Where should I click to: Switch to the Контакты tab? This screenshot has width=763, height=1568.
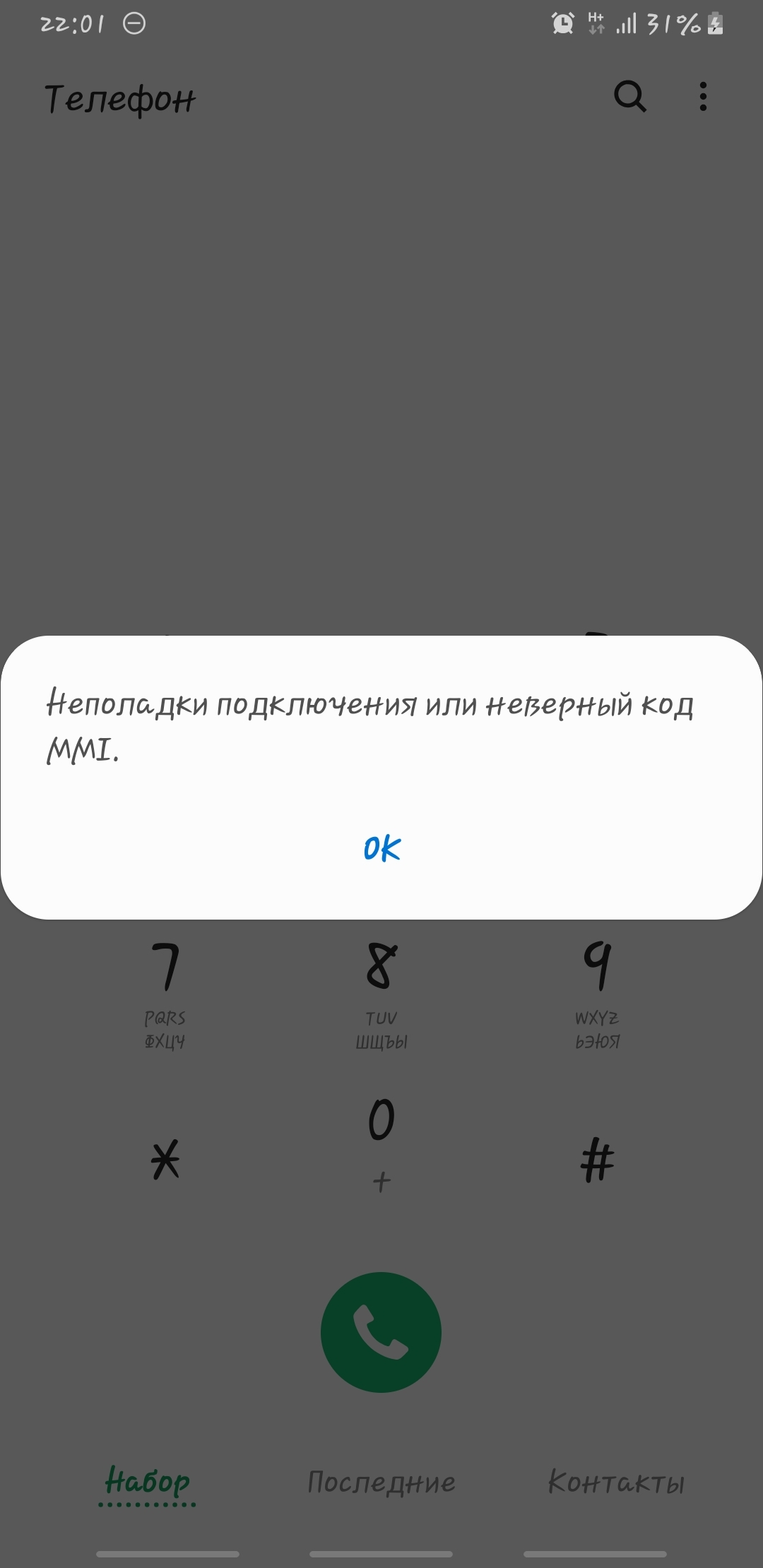(x=616, y=1482)
